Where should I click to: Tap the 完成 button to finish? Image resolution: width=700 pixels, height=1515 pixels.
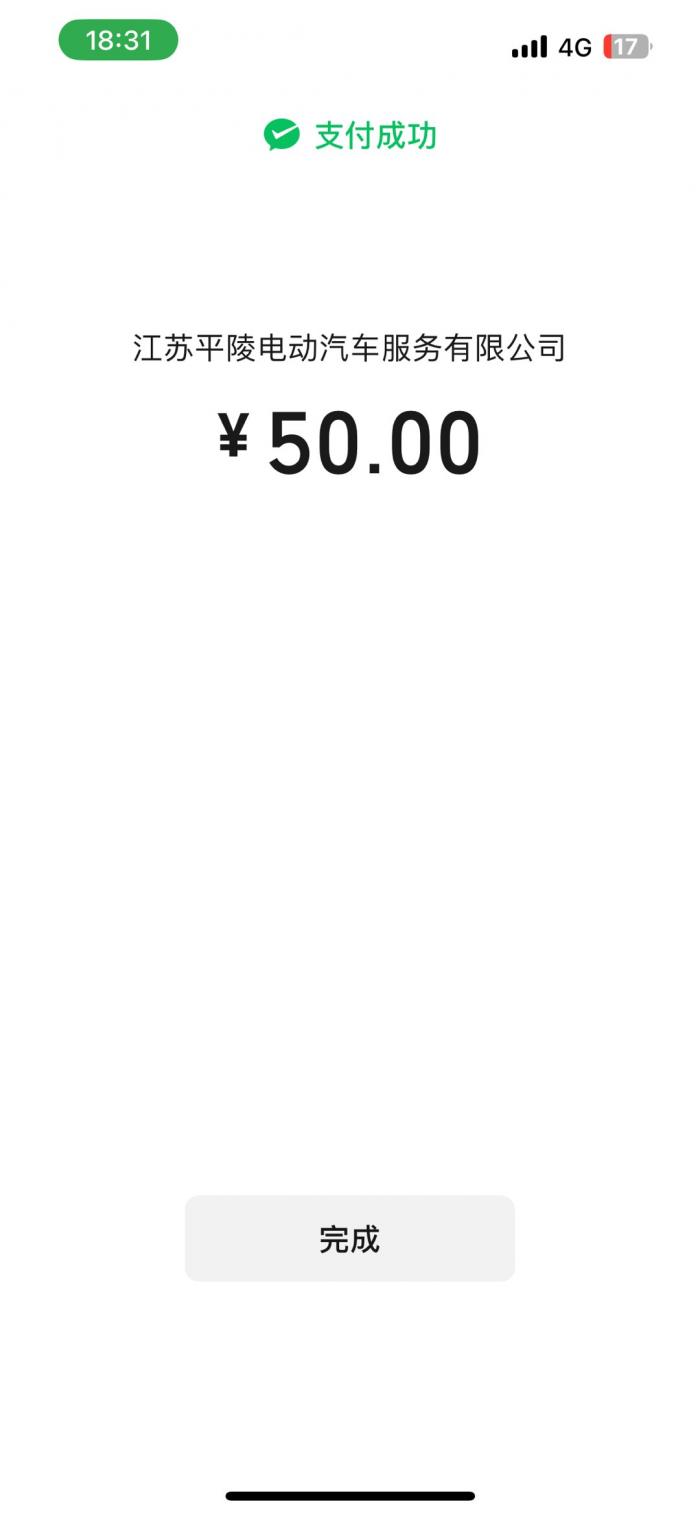[349, 1238]
